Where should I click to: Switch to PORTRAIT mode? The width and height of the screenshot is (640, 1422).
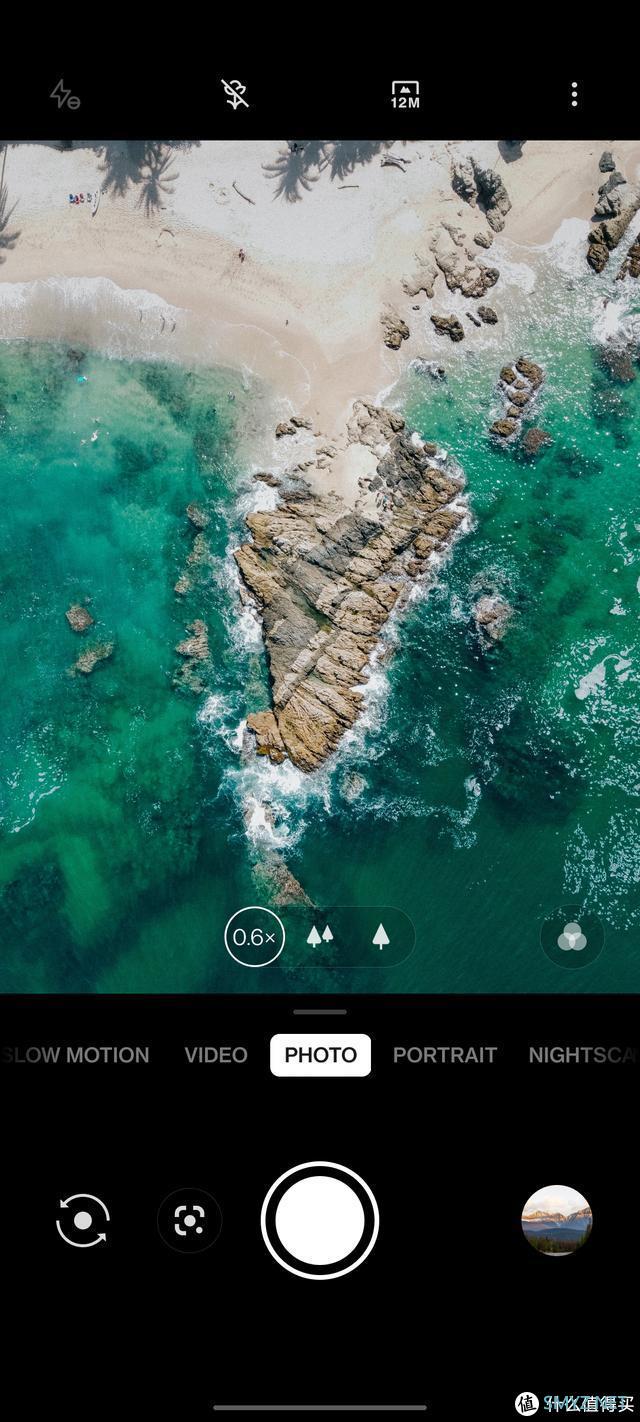(444, 1055)
